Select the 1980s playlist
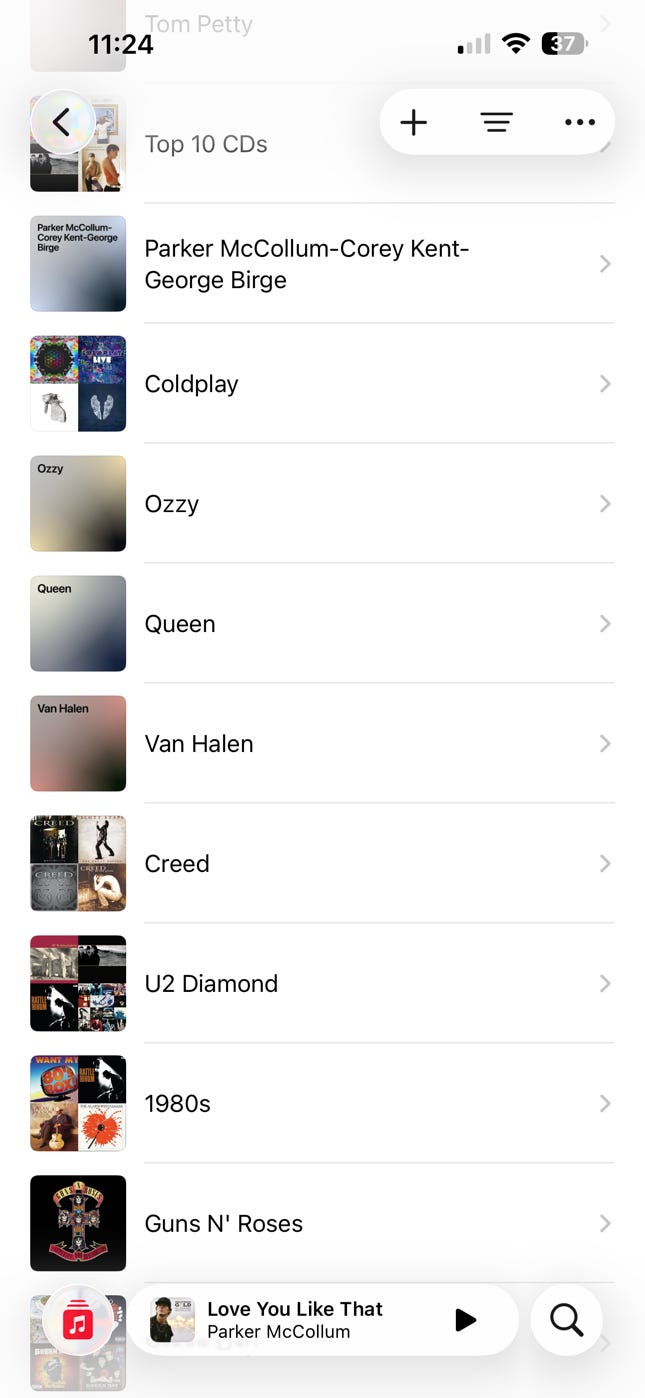645x1398 pixels. pyautogui.click(x=178, y=1104)
